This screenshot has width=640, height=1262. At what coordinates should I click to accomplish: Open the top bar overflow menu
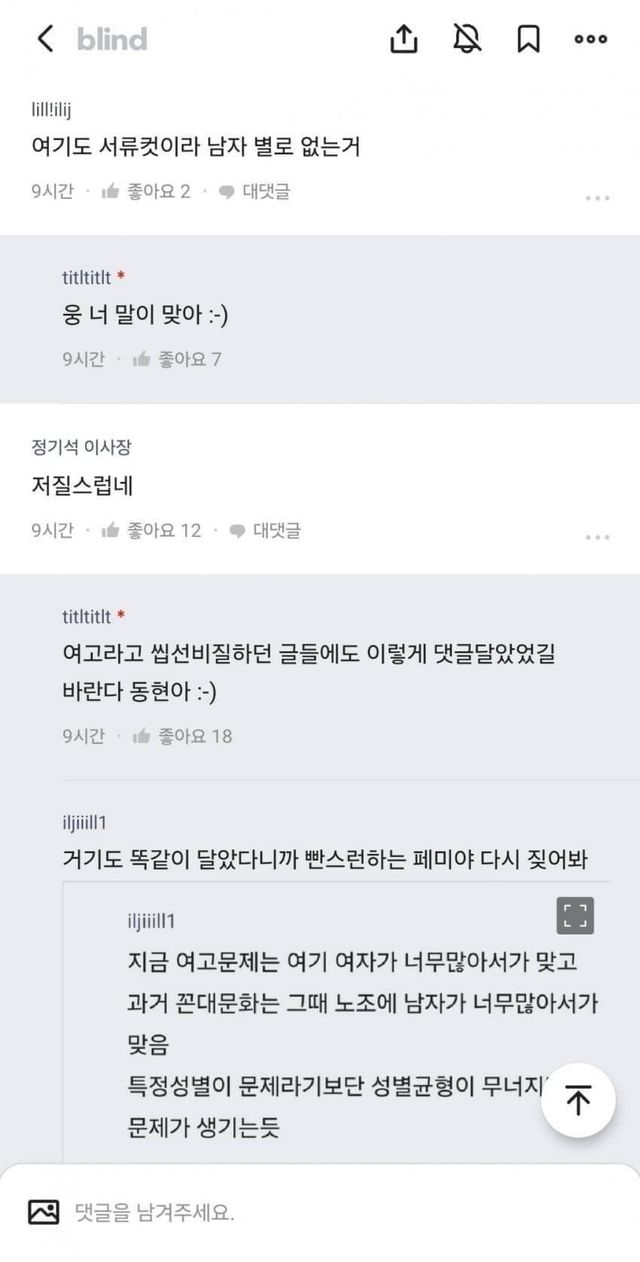[x=590, y=39]
